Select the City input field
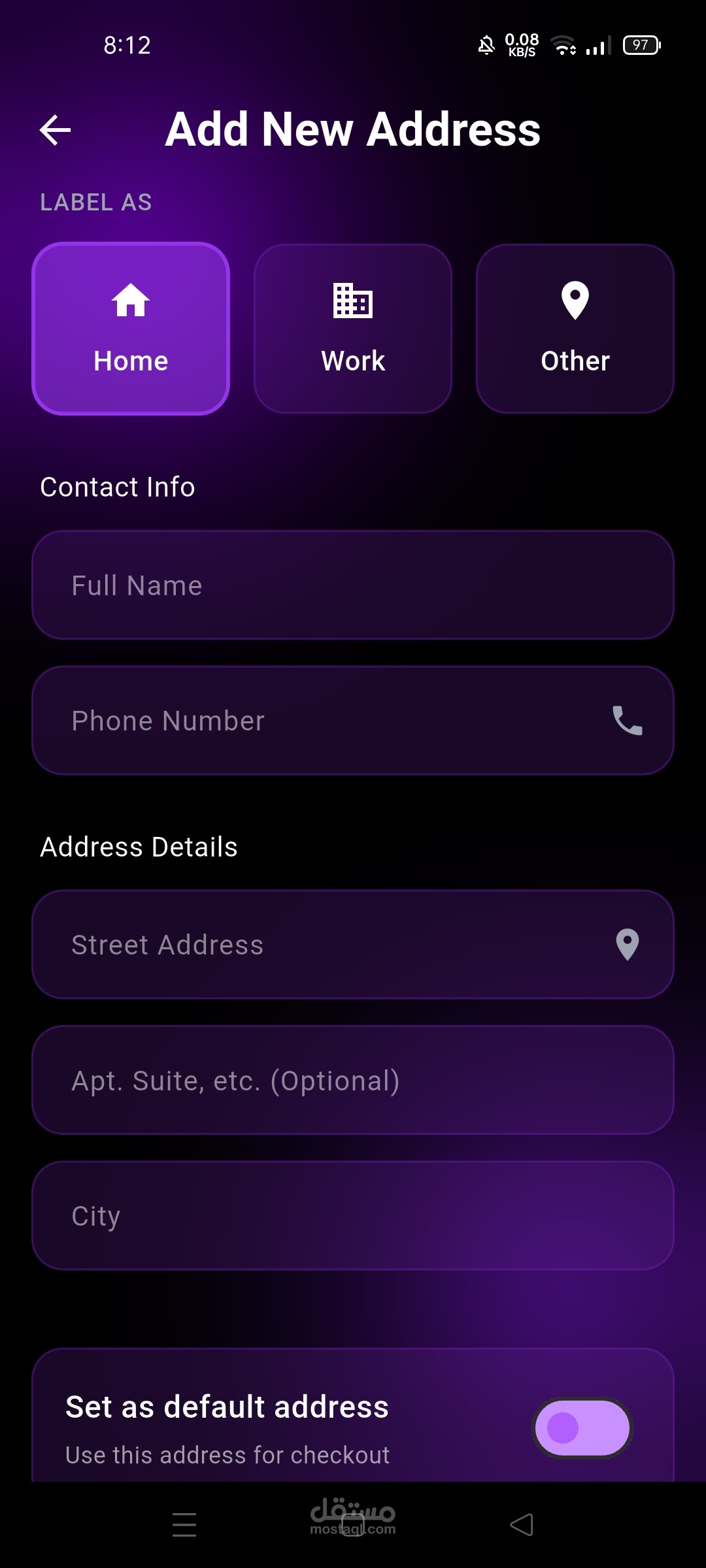Screen dimensions: 706x1568 click(353, 1216)
